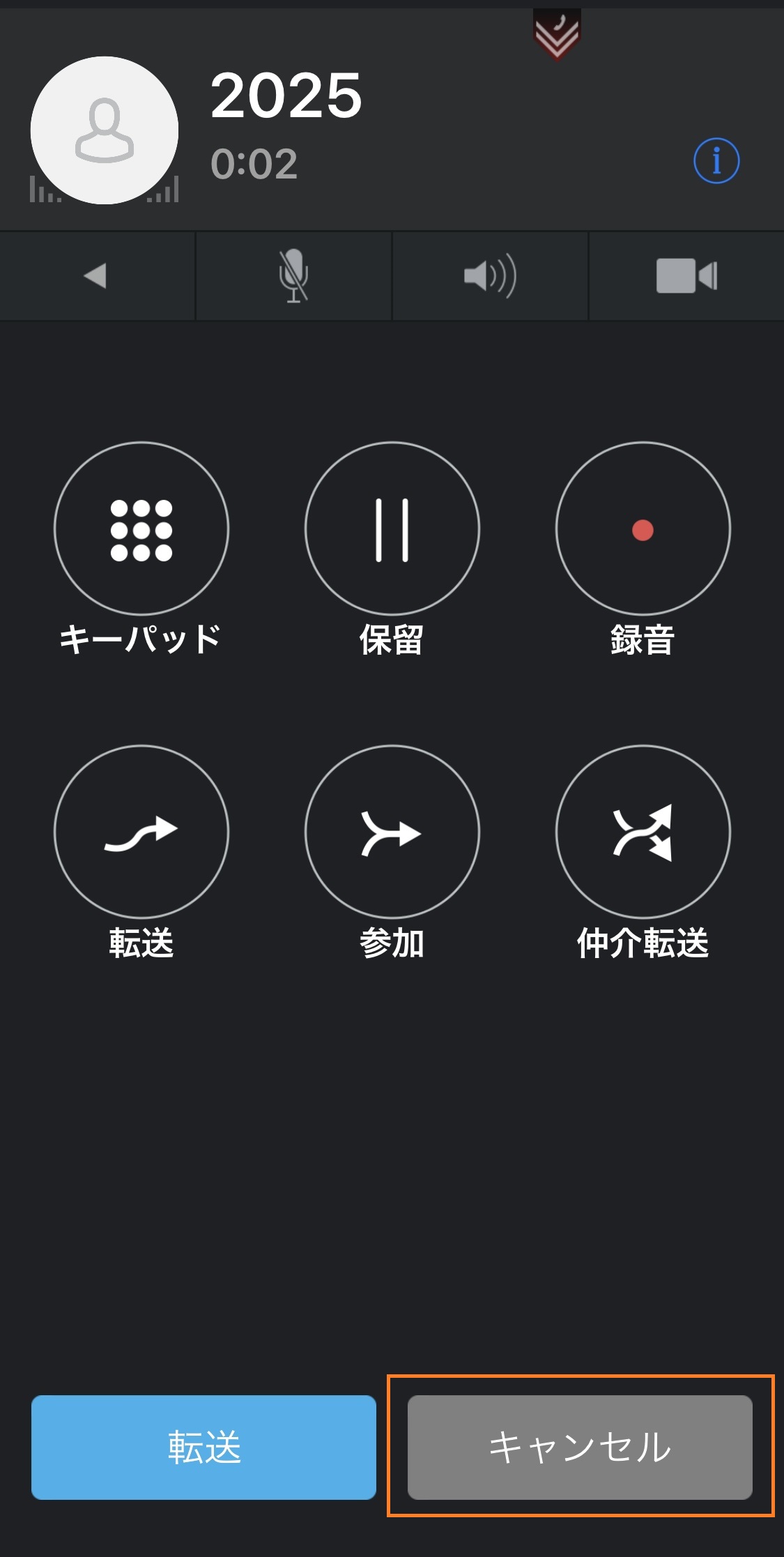Mute the microphone
This screenshot has width=784, height=1557.
point(293,276)
